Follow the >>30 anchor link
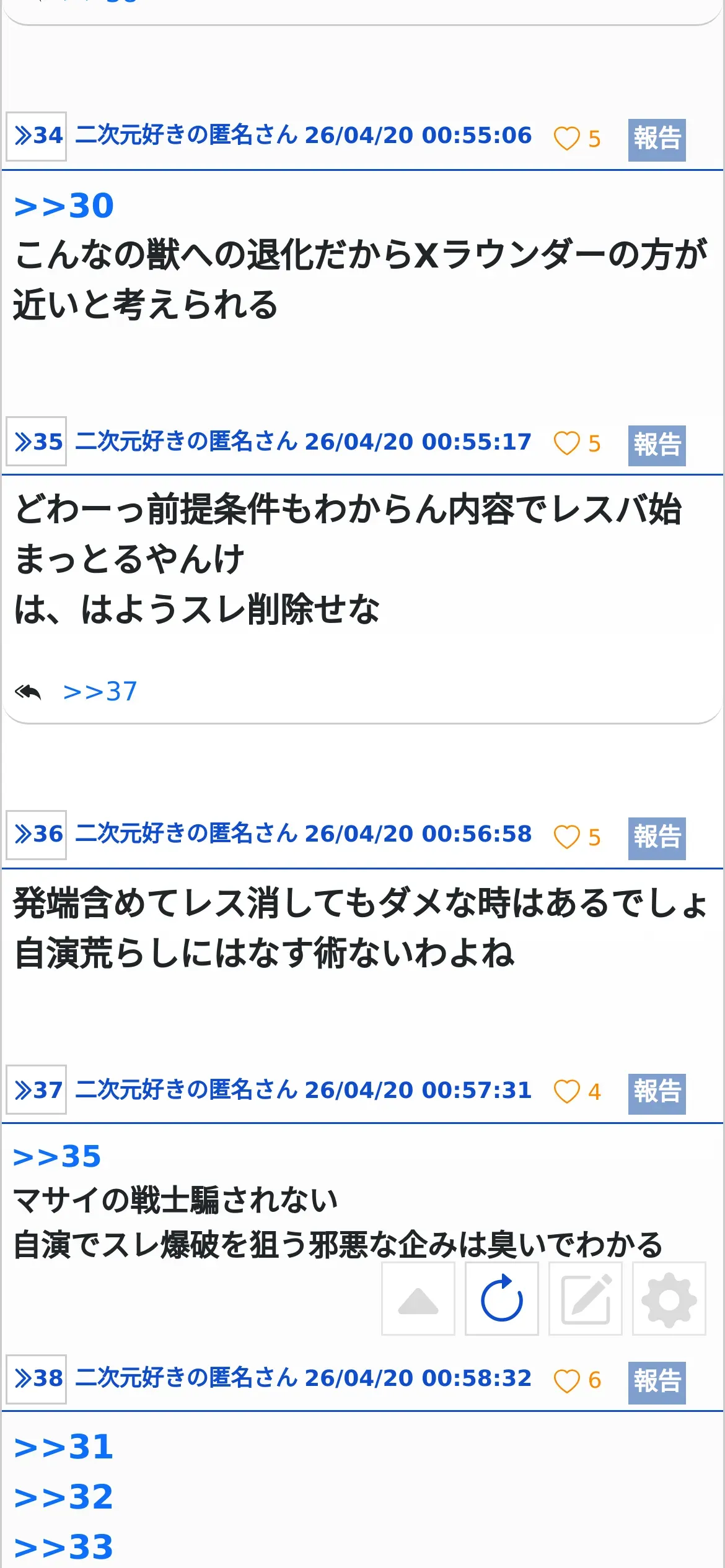This screenshot has width=725, height=1568. click(64, 206)
